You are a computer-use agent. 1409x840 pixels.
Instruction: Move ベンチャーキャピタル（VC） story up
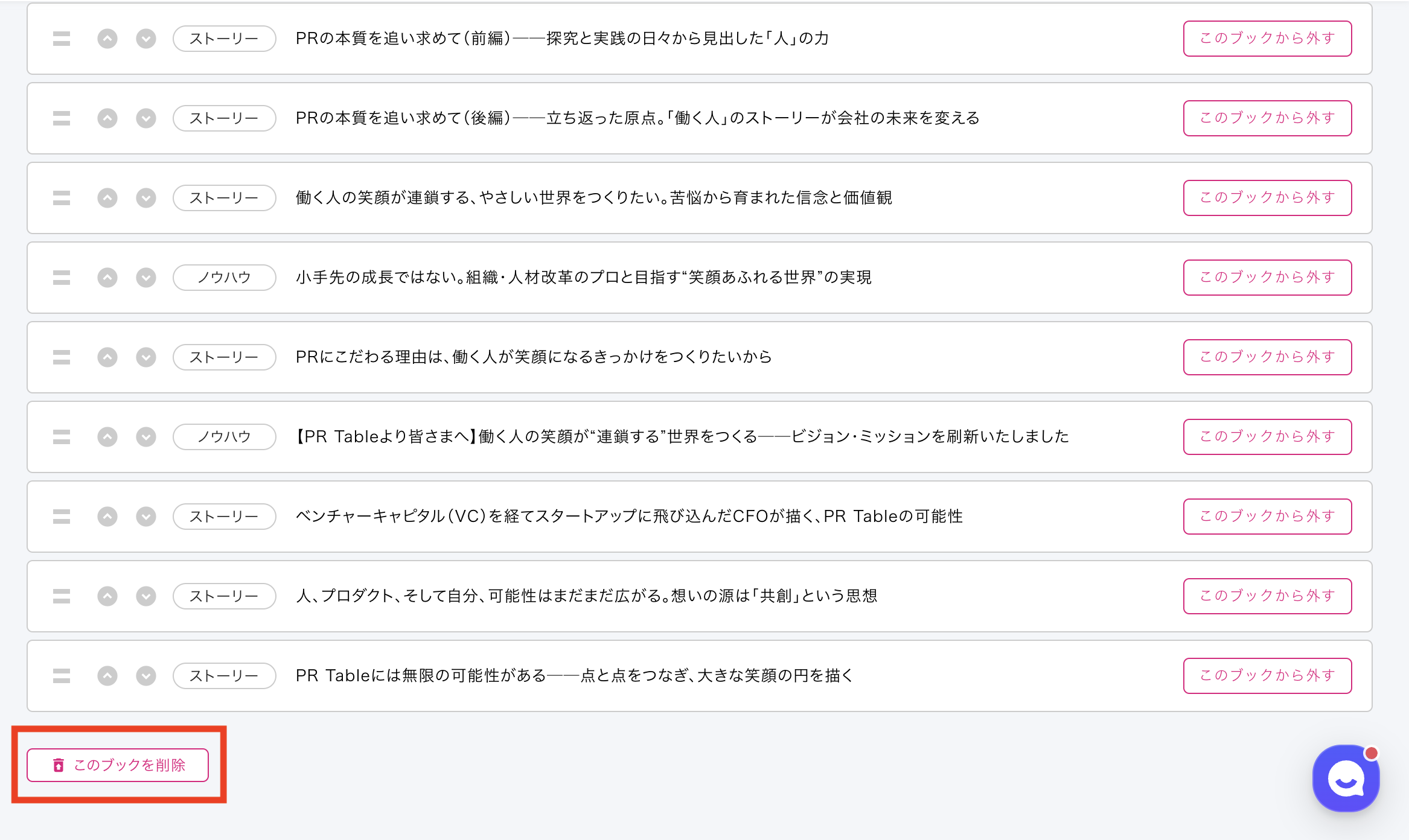tap(107, 517)
